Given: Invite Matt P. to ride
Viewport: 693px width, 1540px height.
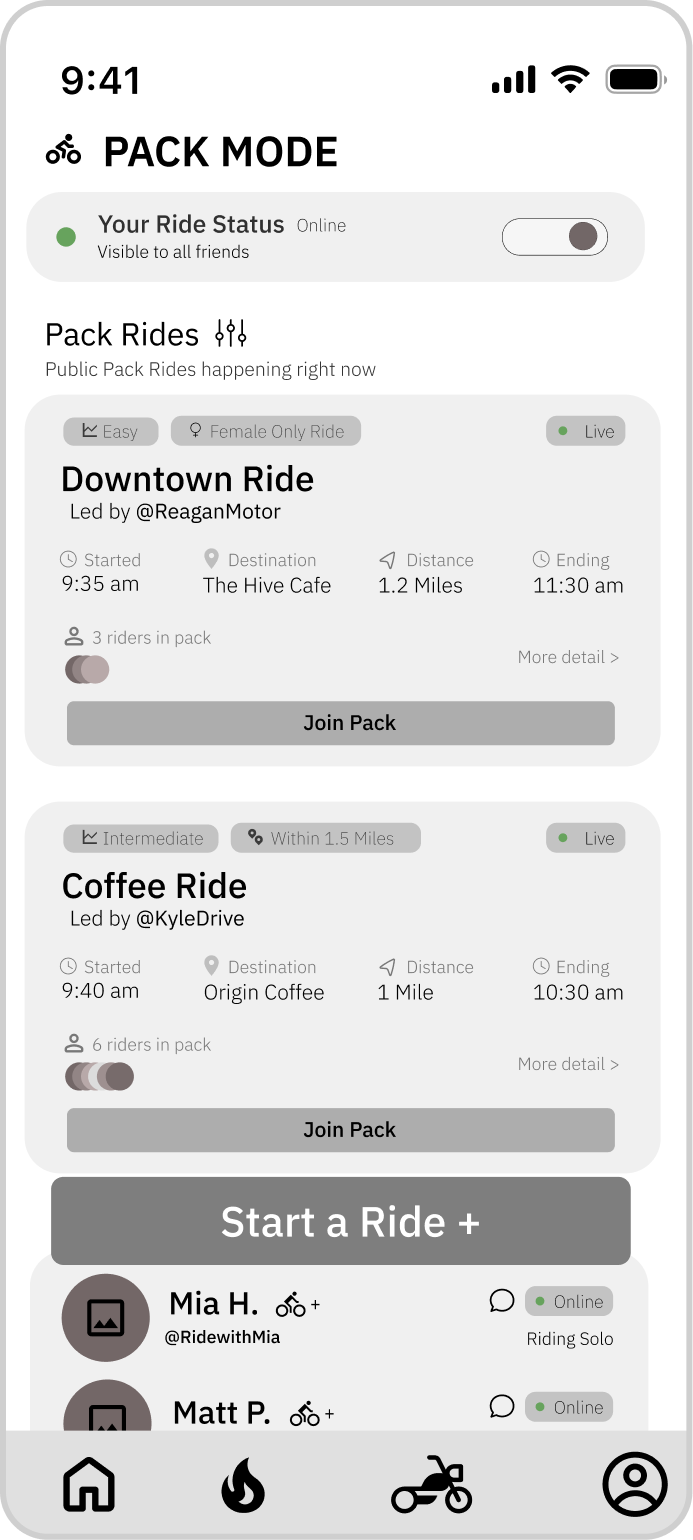Looking at the screenshot, I should point(311,1413).
